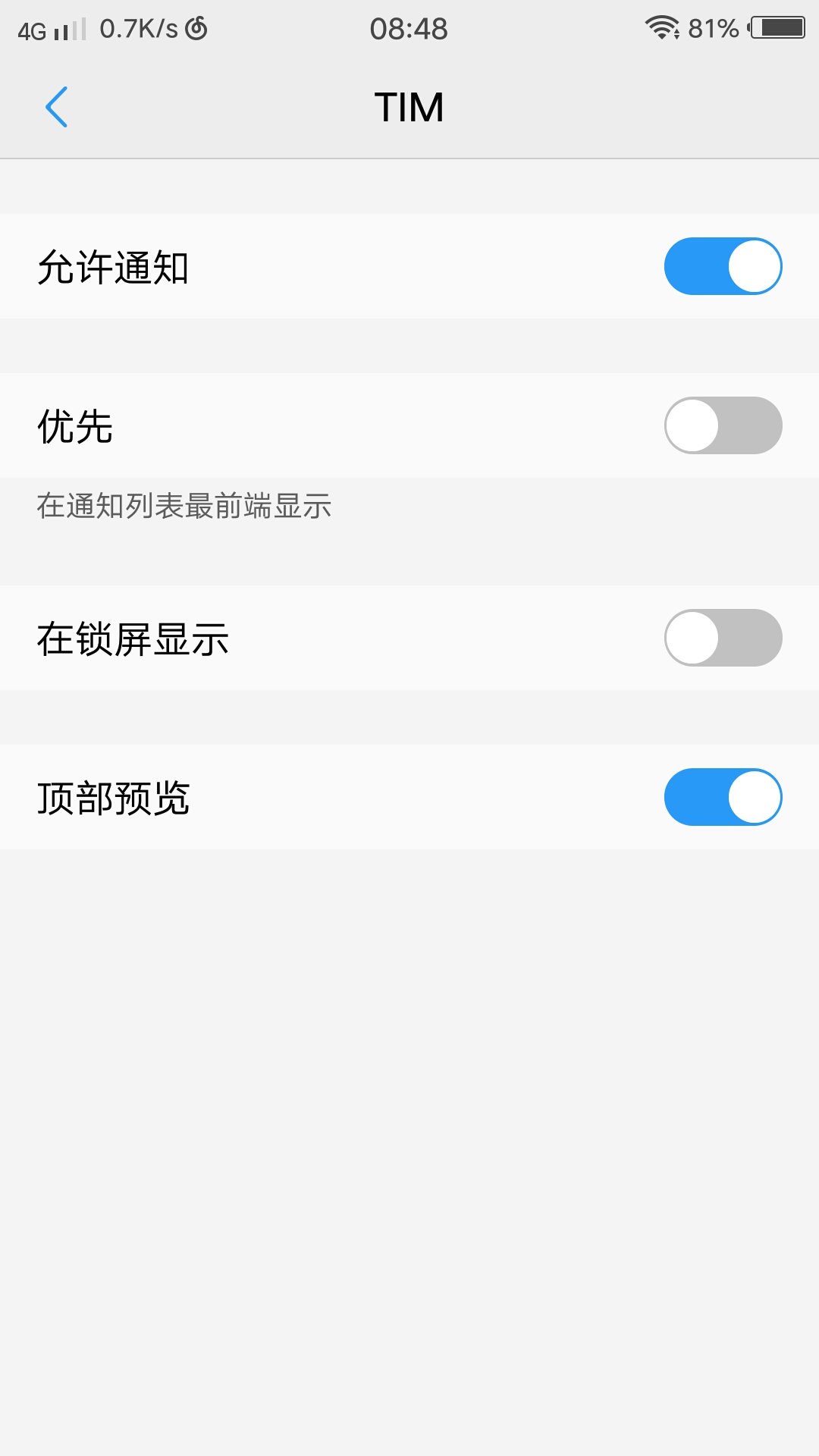Disable the 允许通知 notification switch
Image resolution: width=819 pixels, height=1456 pixels.
722,266
